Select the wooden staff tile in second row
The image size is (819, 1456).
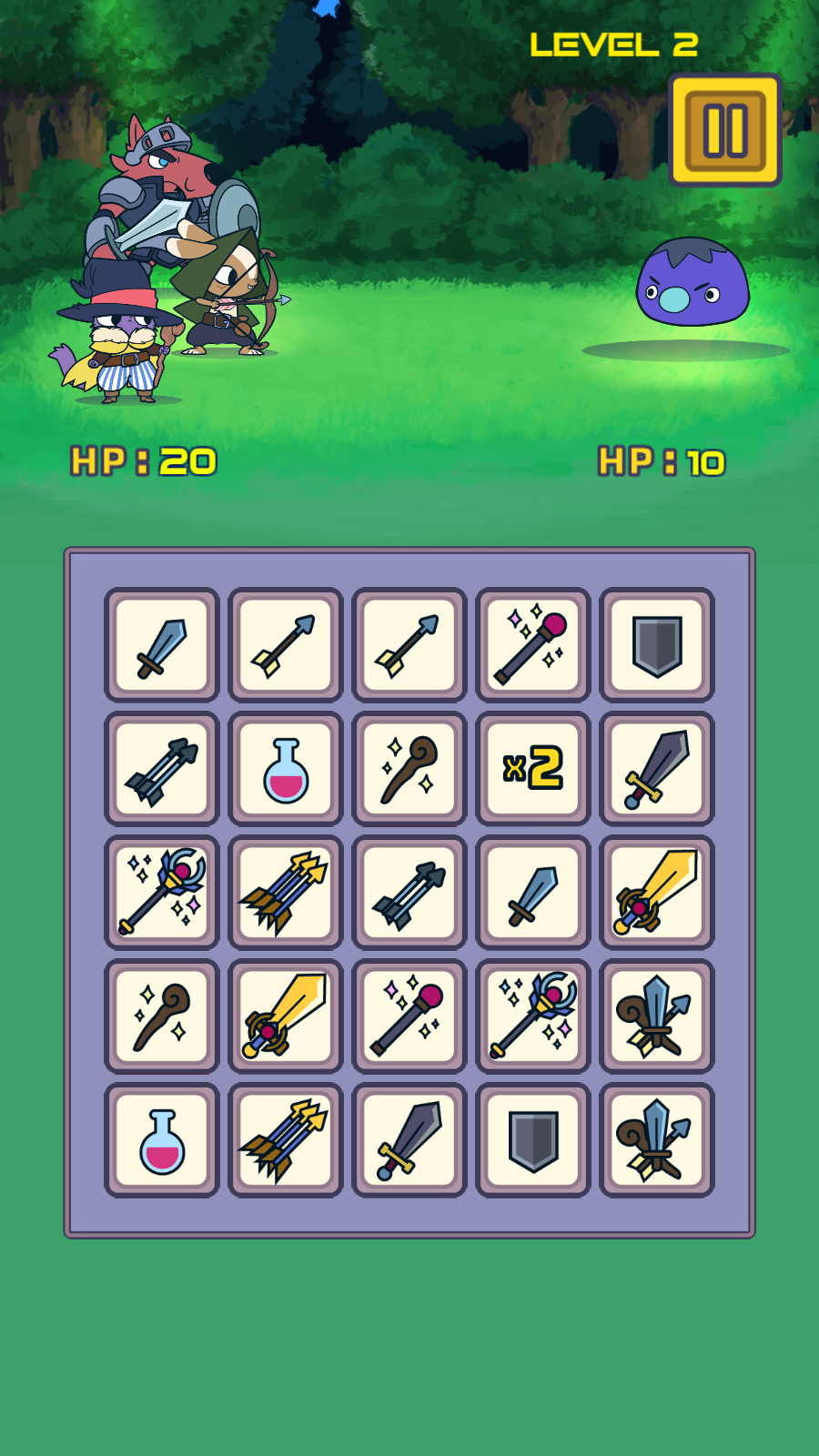(409, 769)
